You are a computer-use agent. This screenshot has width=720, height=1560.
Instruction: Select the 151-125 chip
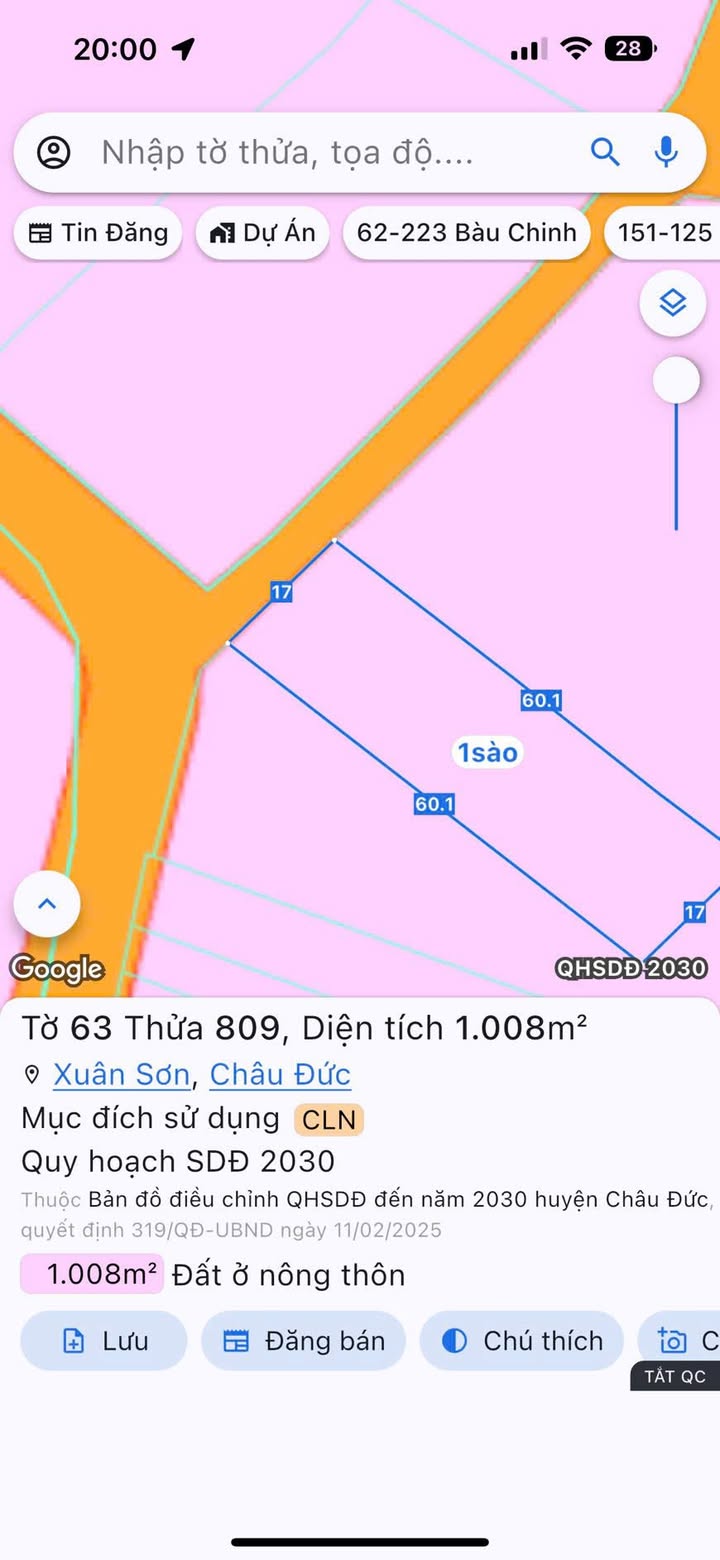(664, 233)
